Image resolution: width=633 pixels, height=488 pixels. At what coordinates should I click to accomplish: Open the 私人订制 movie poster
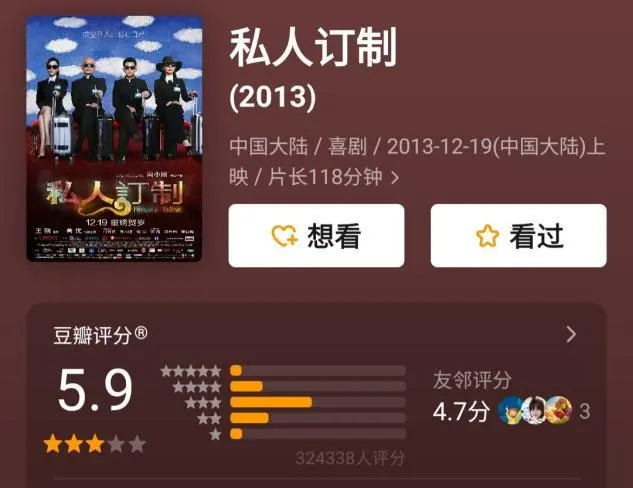114,139
